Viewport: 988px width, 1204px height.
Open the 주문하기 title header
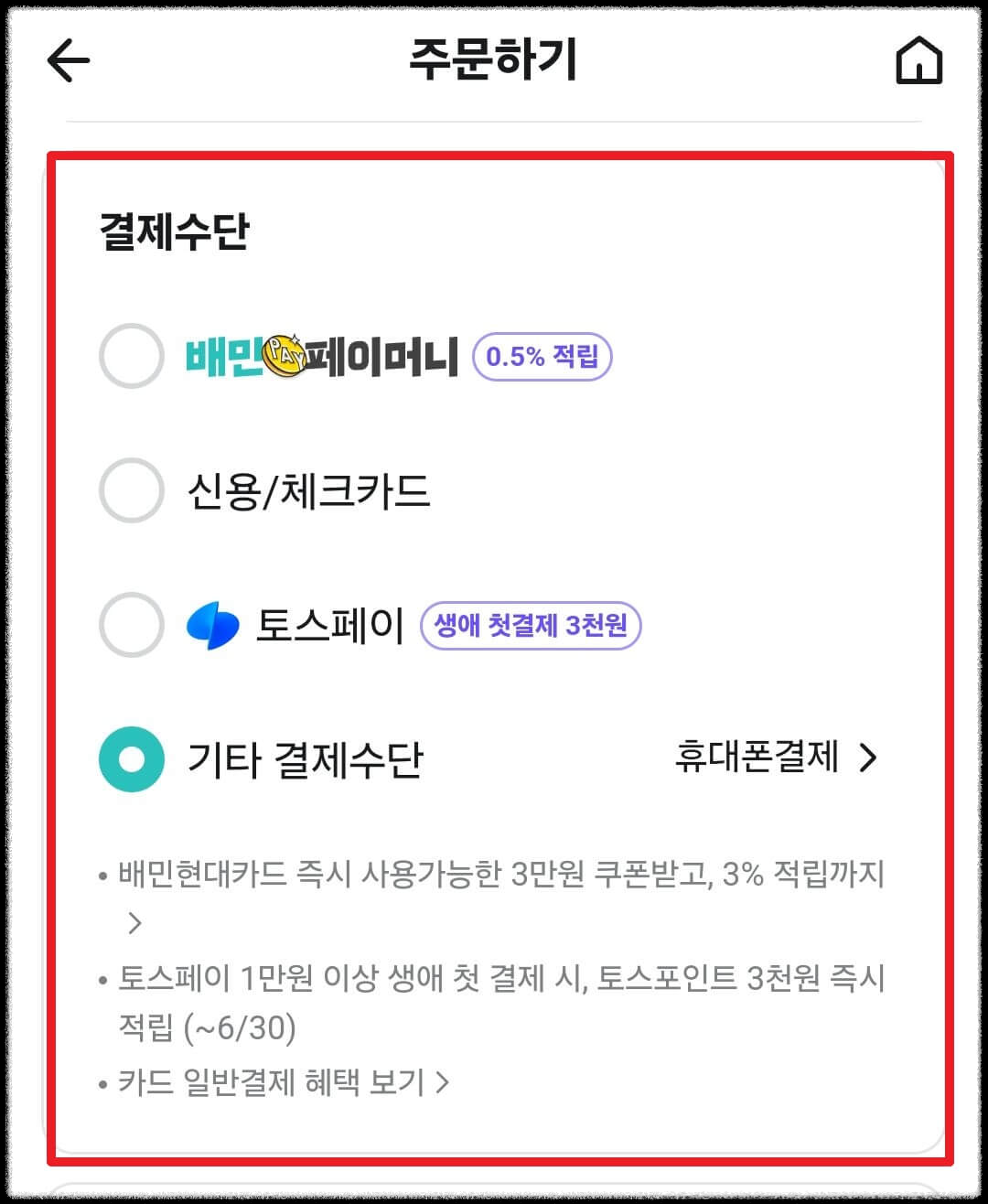pos(494,59)
